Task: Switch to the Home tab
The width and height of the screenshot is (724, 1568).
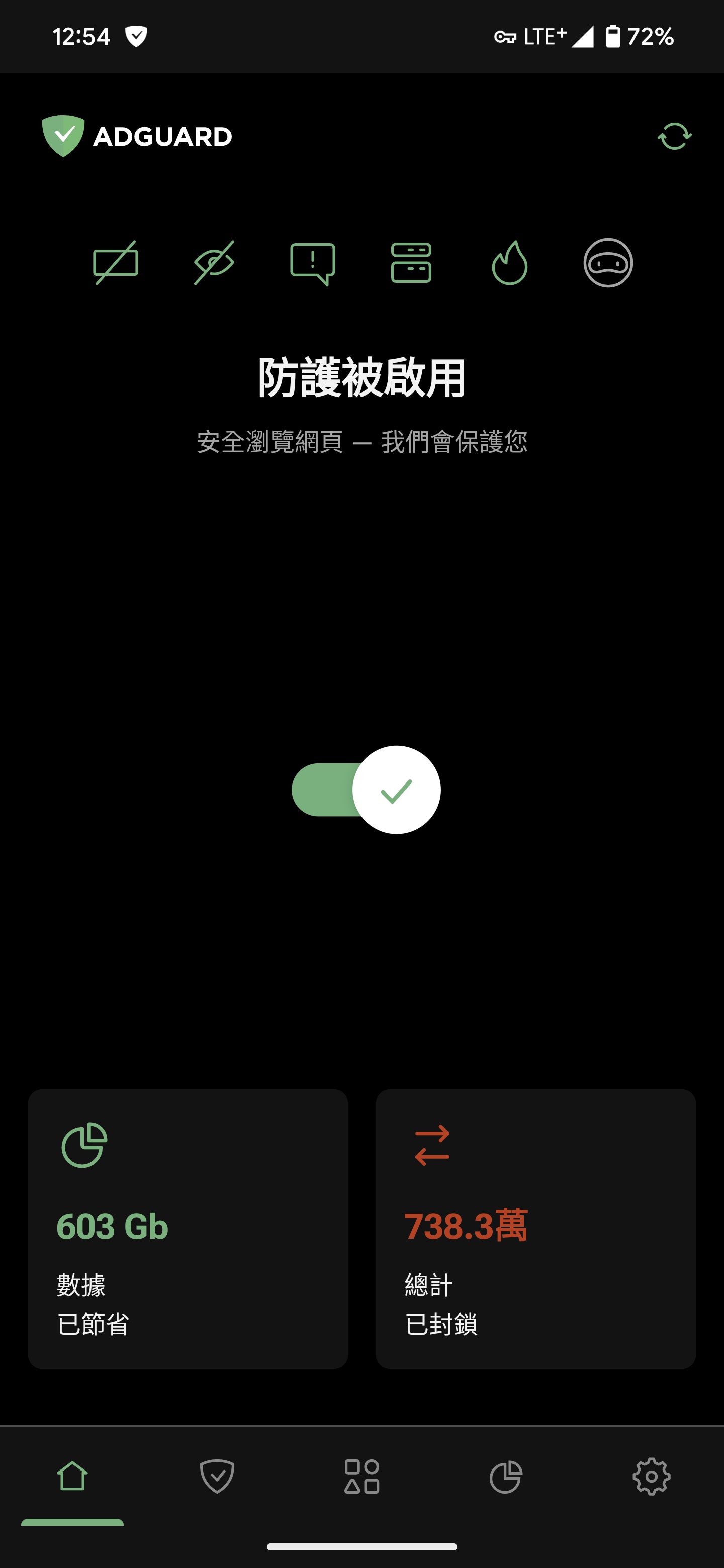Action: pyautogui.click(x=72, y=1477)
